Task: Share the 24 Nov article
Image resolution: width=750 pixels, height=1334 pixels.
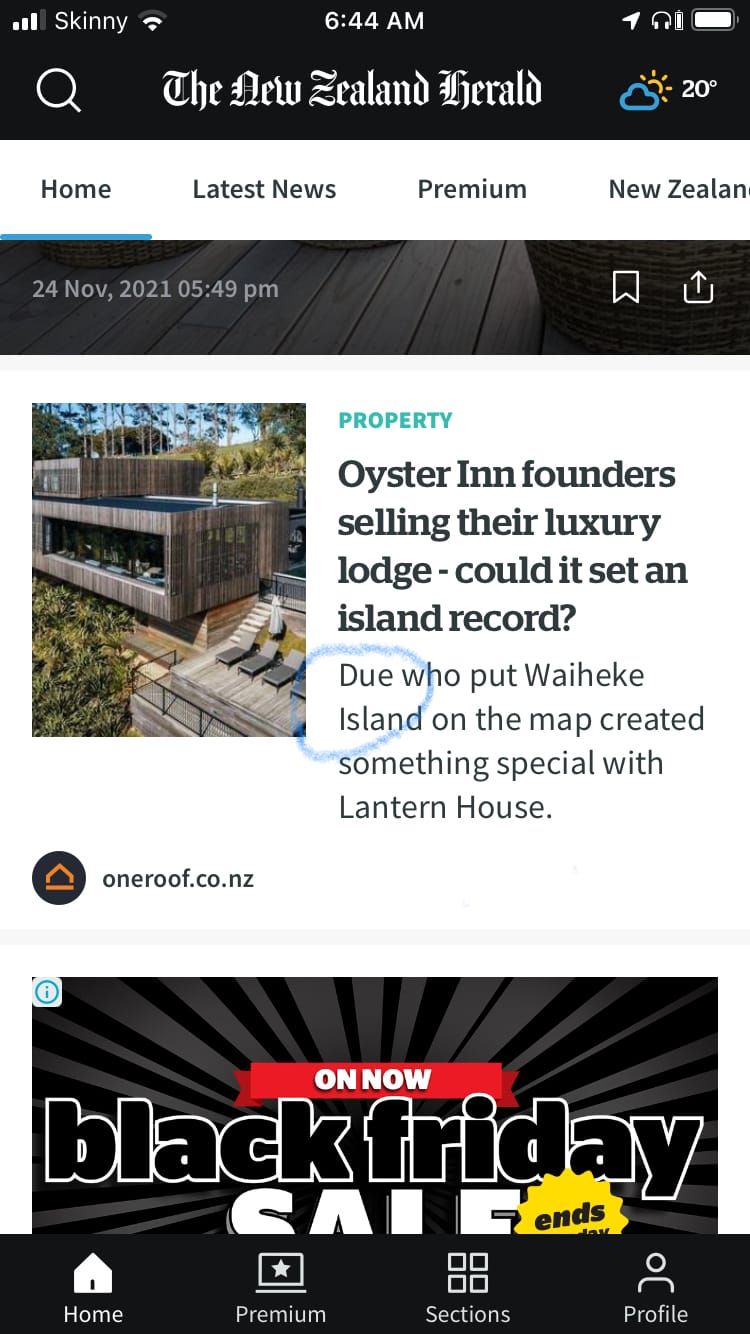Action: point(698,288)
